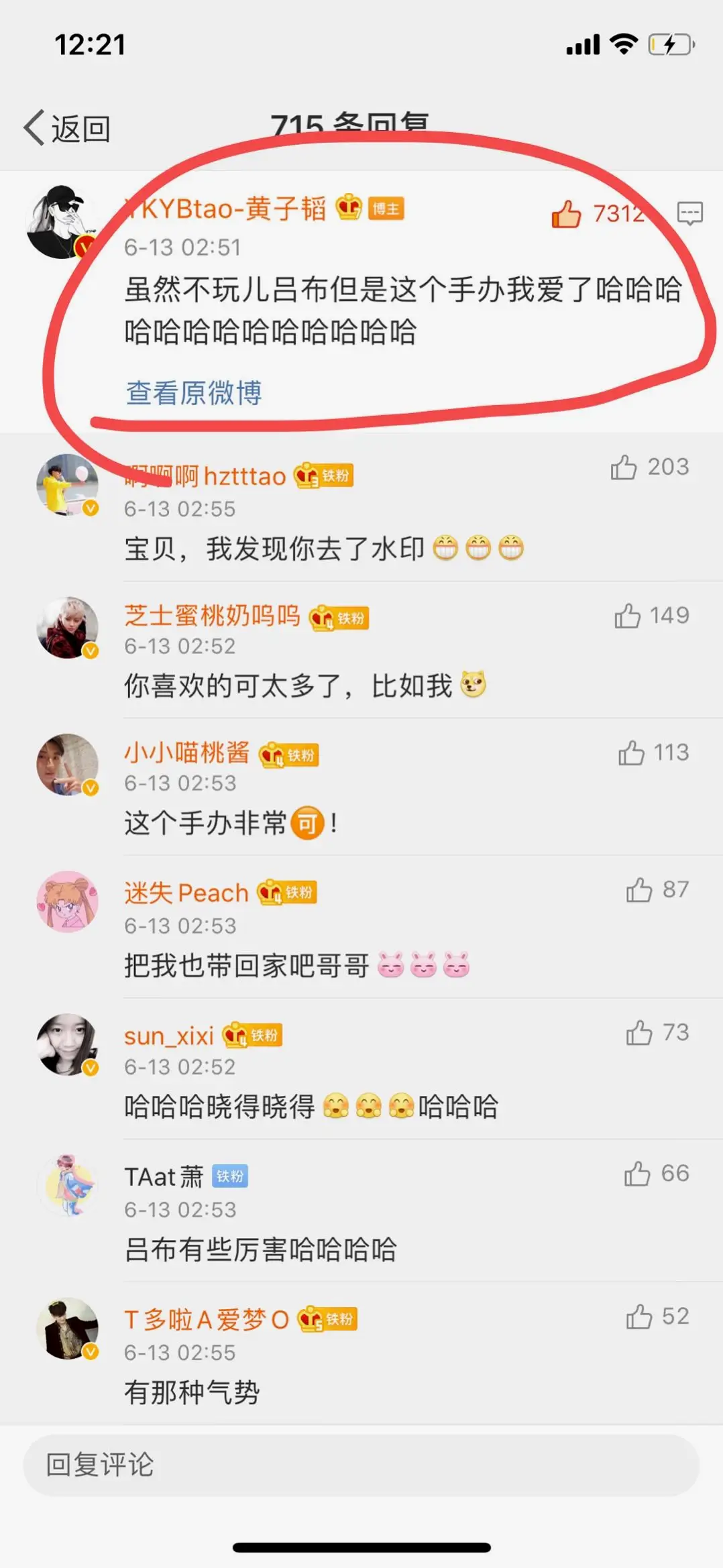Like the reply by 小小喵桃酱
Image resolution: width=723 pixels, height=1568 pixels.
[x=631, y=752]
